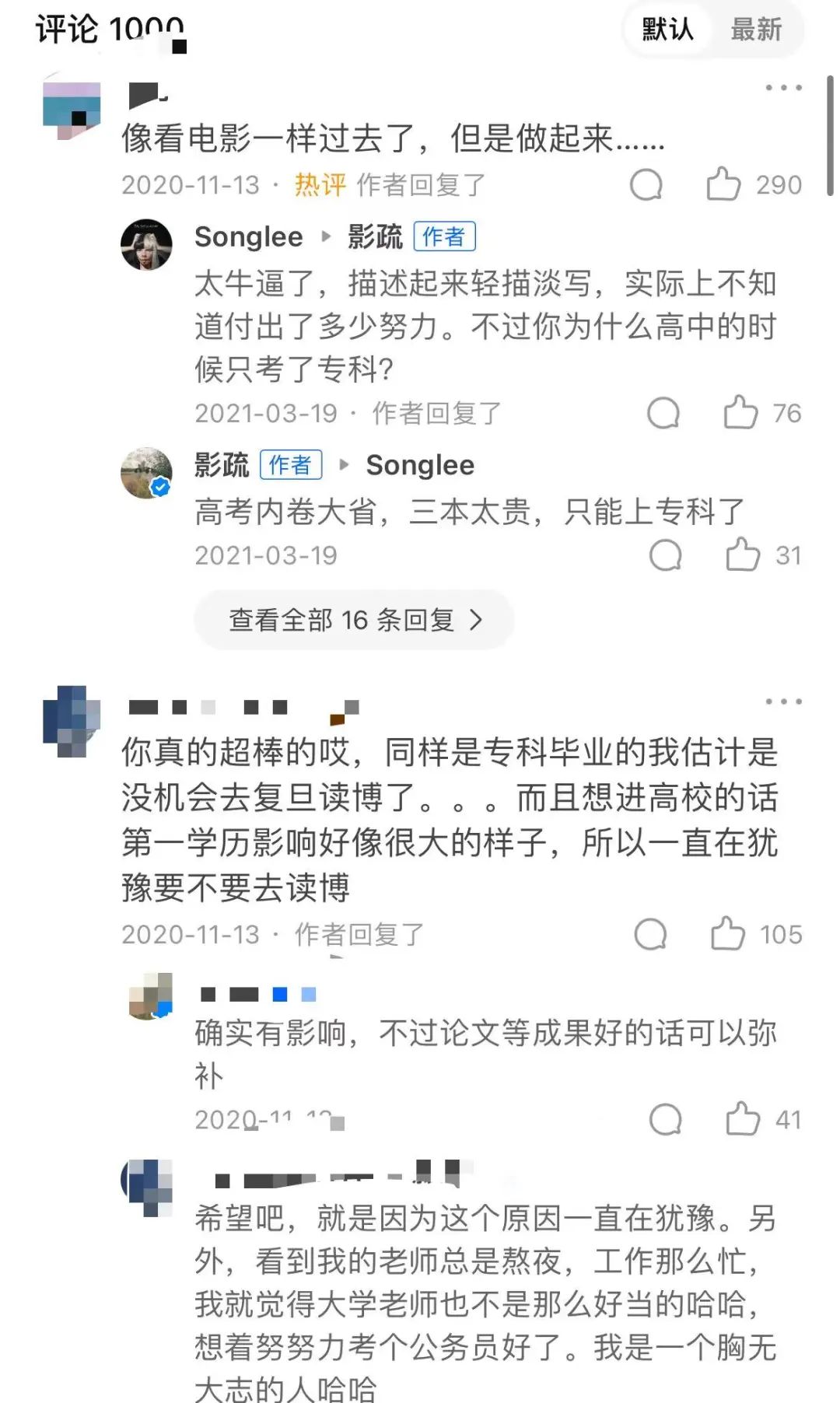Reply to the 确实有影响 comment
This screenshot has height=1403, width=840.
pos(665,1119)
